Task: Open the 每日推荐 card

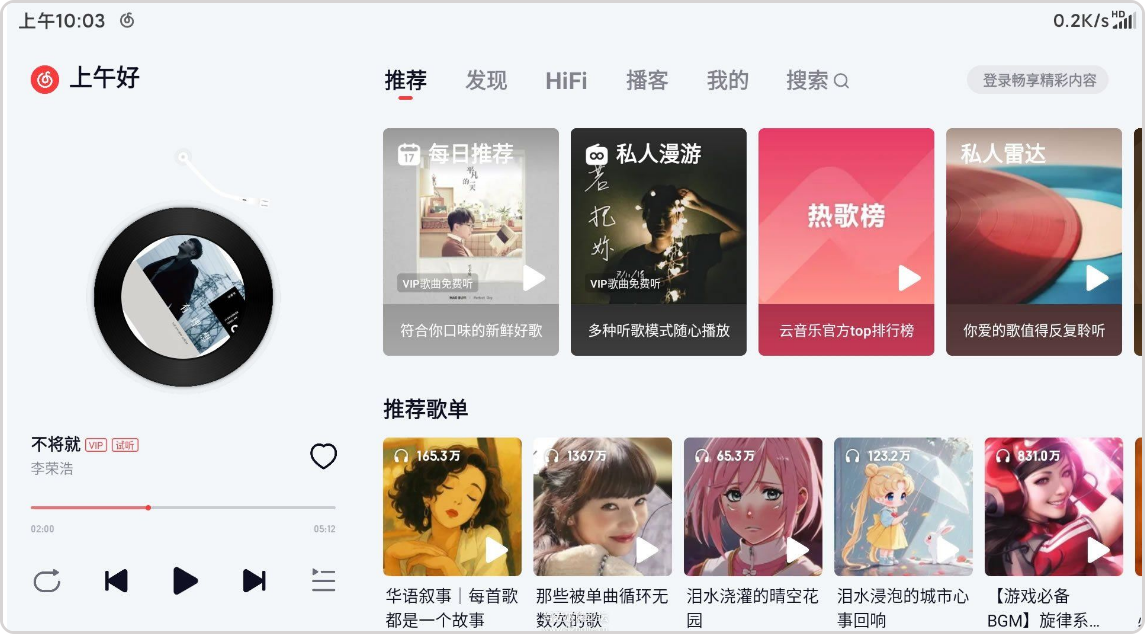Action: tap(470, 240)
